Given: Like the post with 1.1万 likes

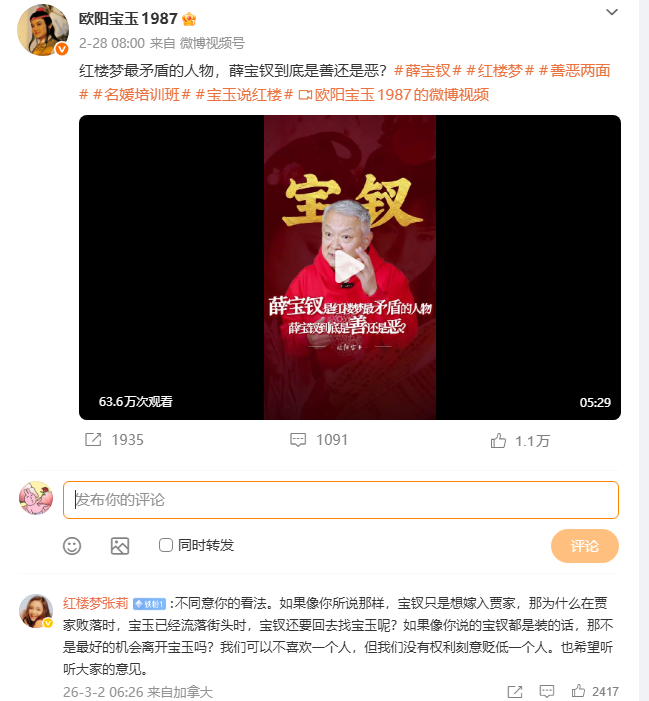Looking at the screenshot, I should [x=520, y=439].
